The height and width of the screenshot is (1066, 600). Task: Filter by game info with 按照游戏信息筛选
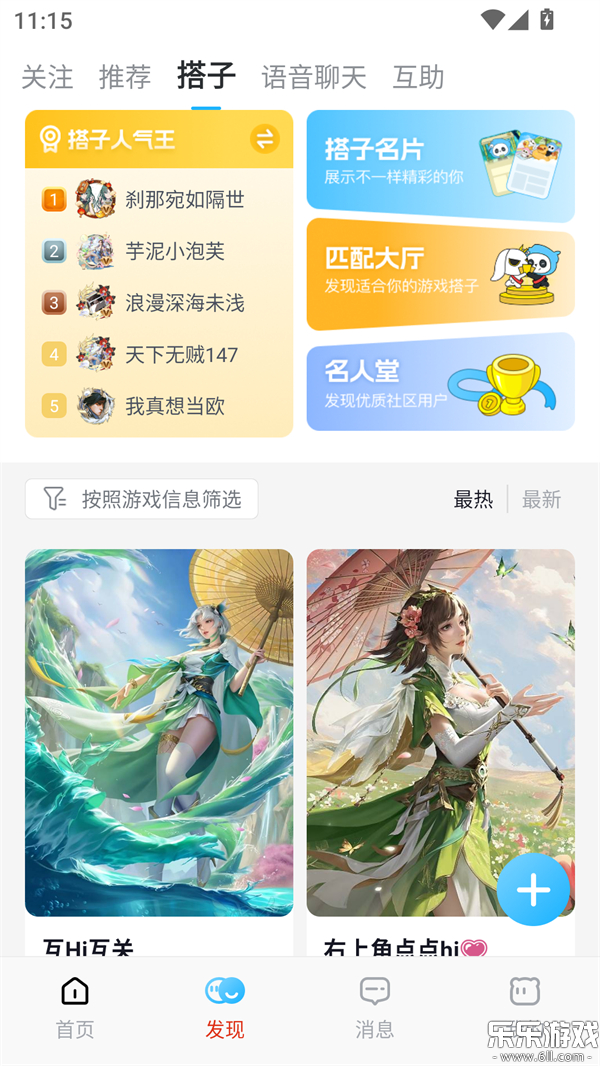tap(142, 499)
